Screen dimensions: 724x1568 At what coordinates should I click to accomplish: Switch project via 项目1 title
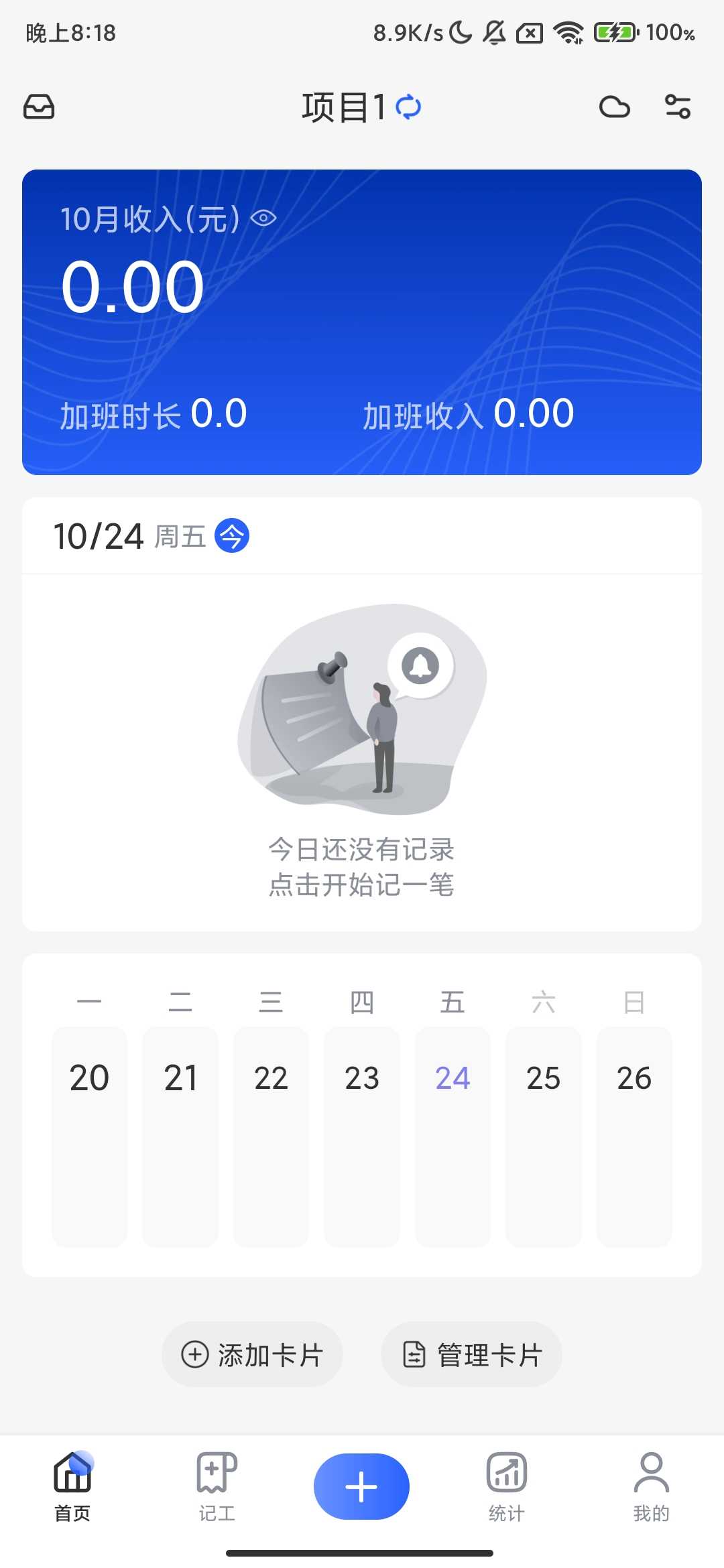361,107
